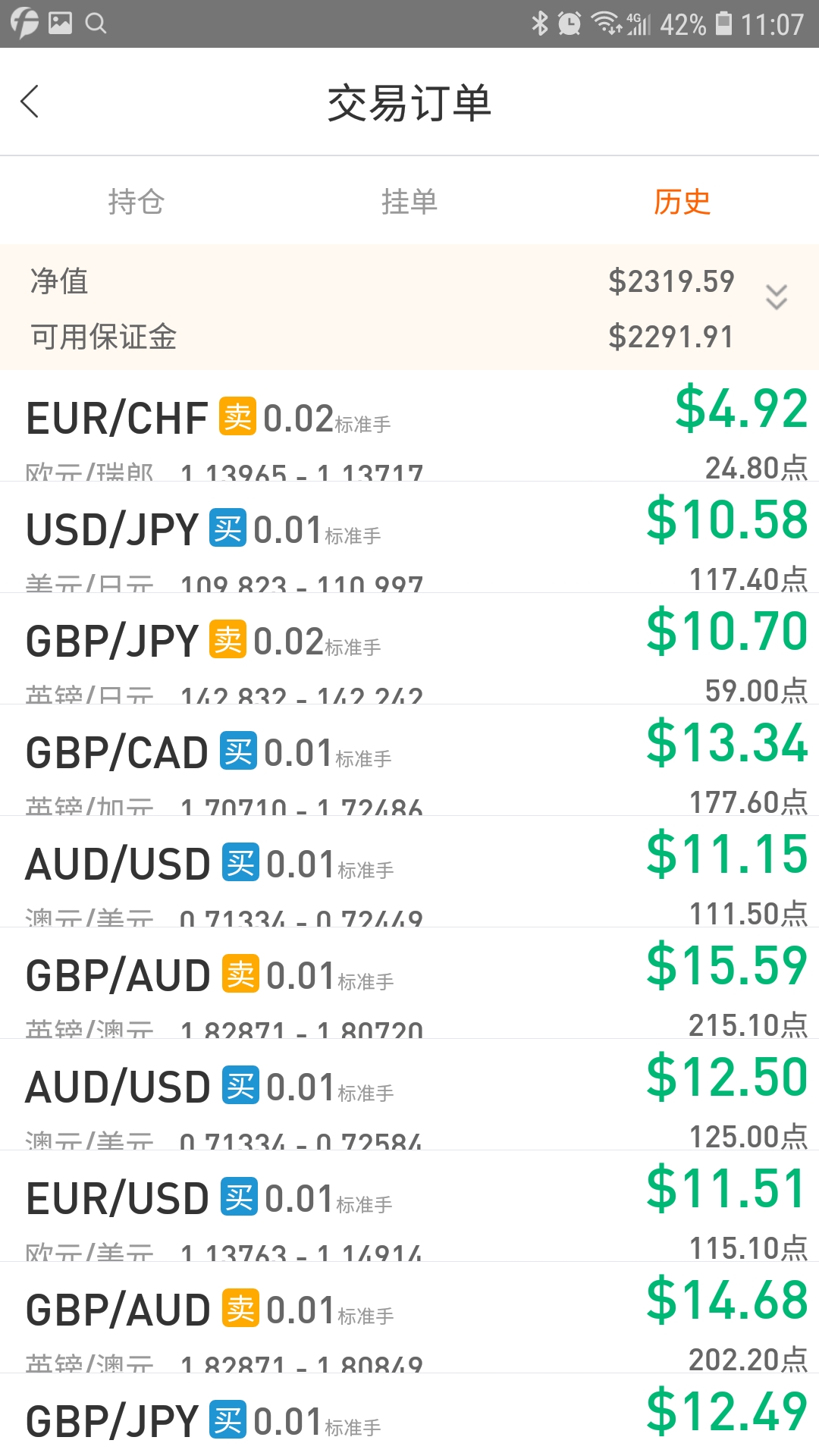This screenshot has width=819, height=1456.
Task: Open the GBP/CAD order with $13.34 profit
Action: [409, 761]
